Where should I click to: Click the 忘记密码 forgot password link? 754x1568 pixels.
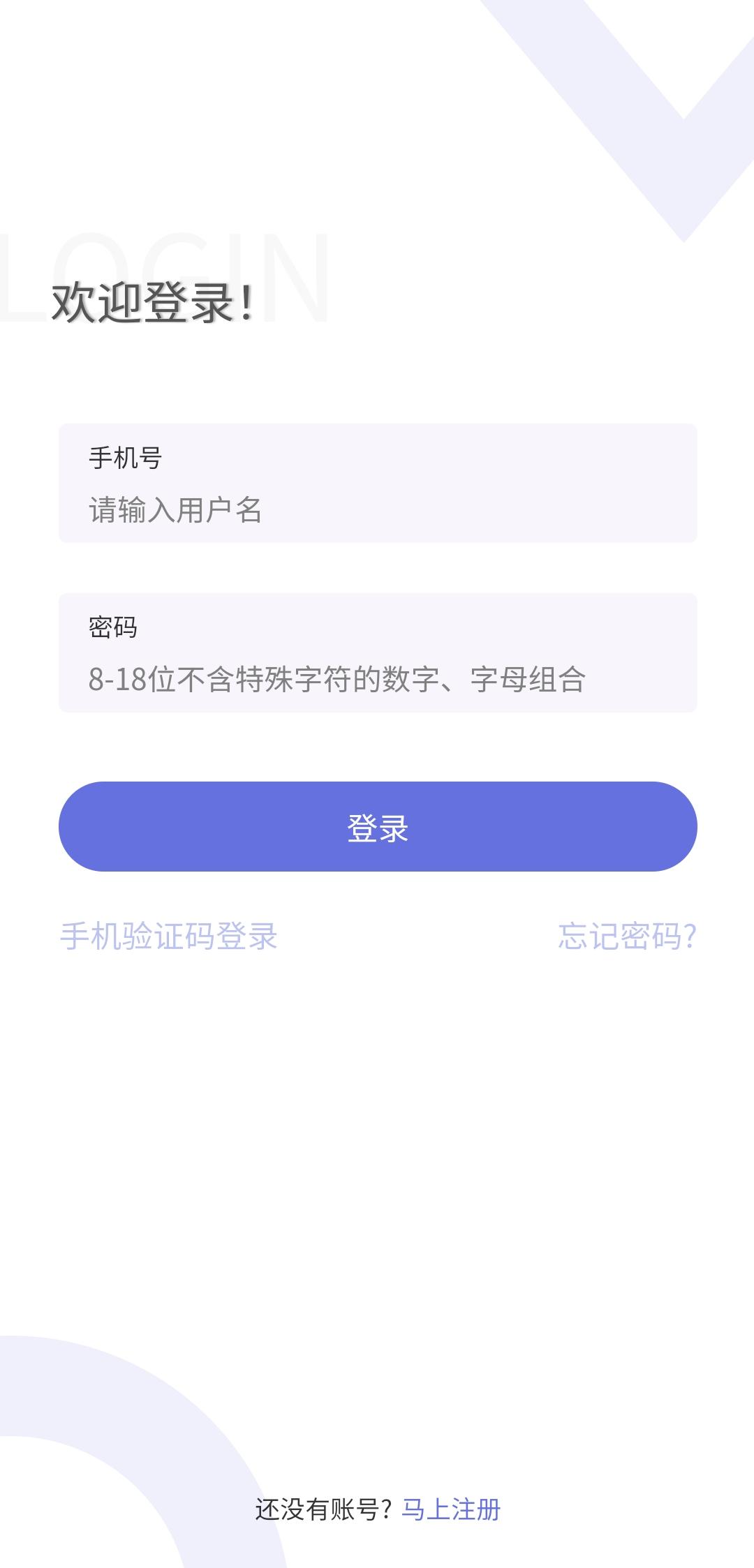pos(627,936)
